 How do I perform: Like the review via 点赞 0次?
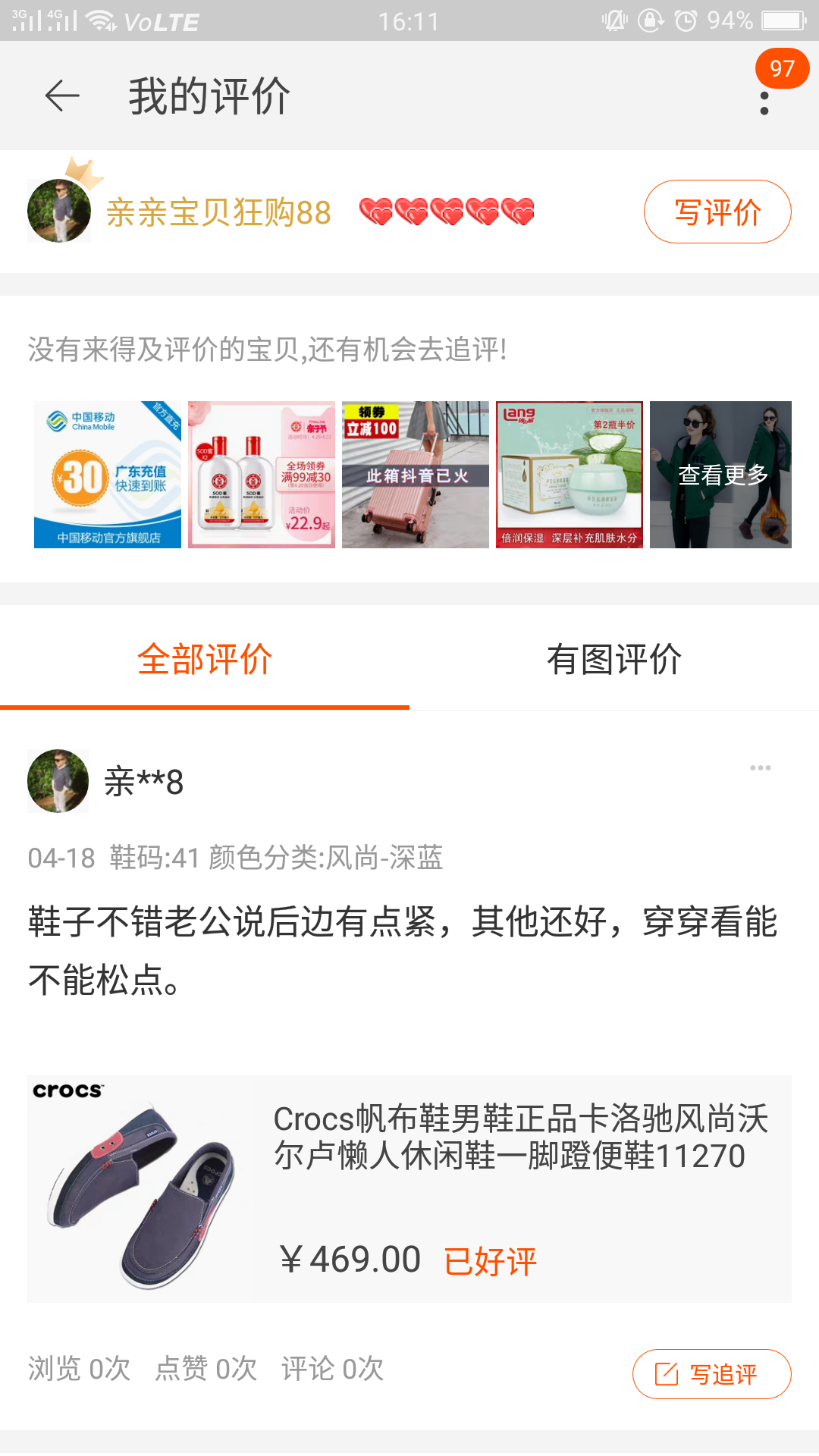[206, 1369]
